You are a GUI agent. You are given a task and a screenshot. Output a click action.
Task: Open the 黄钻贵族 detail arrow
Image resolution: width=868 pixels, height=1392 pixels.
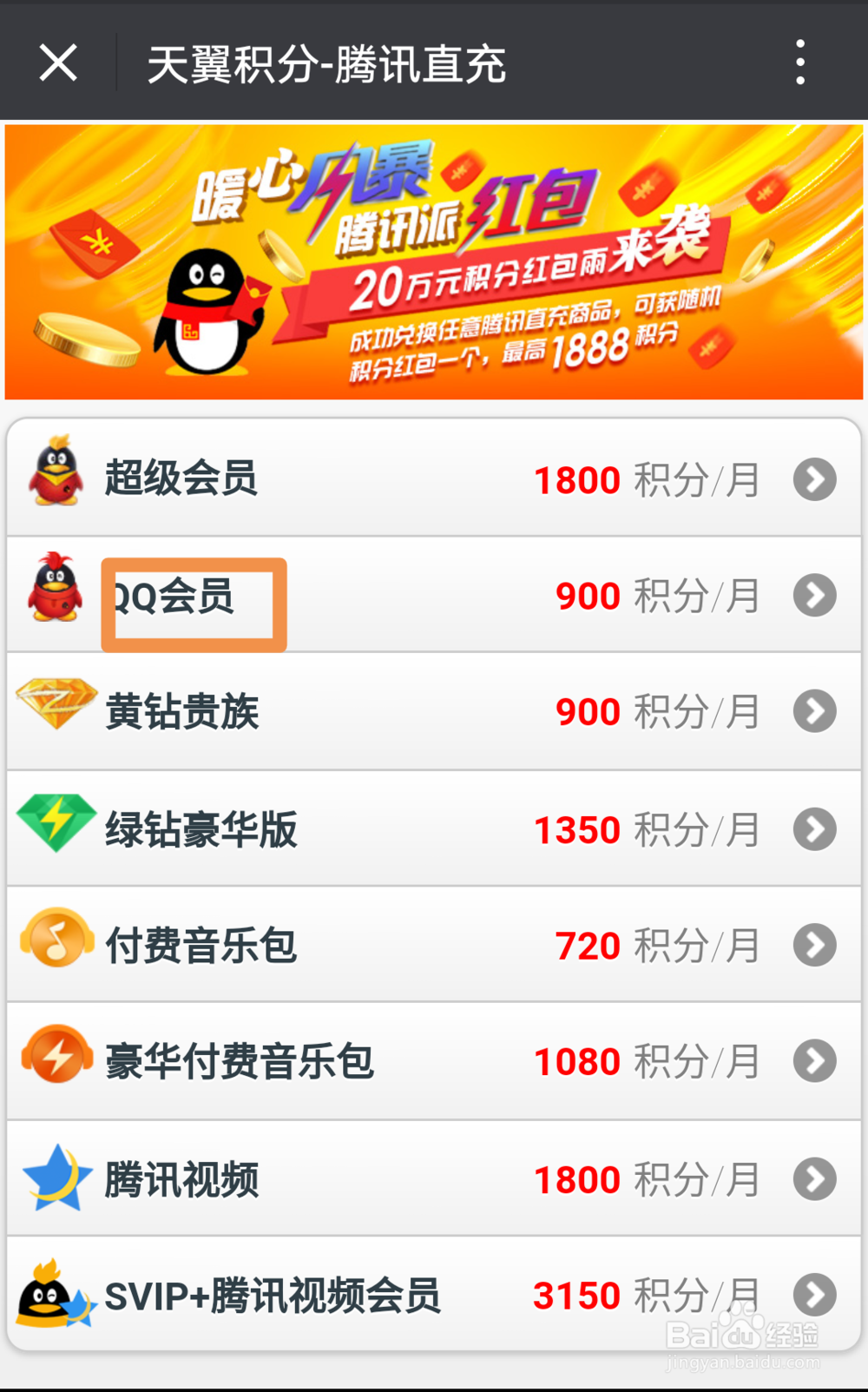(x=813, y=712)
